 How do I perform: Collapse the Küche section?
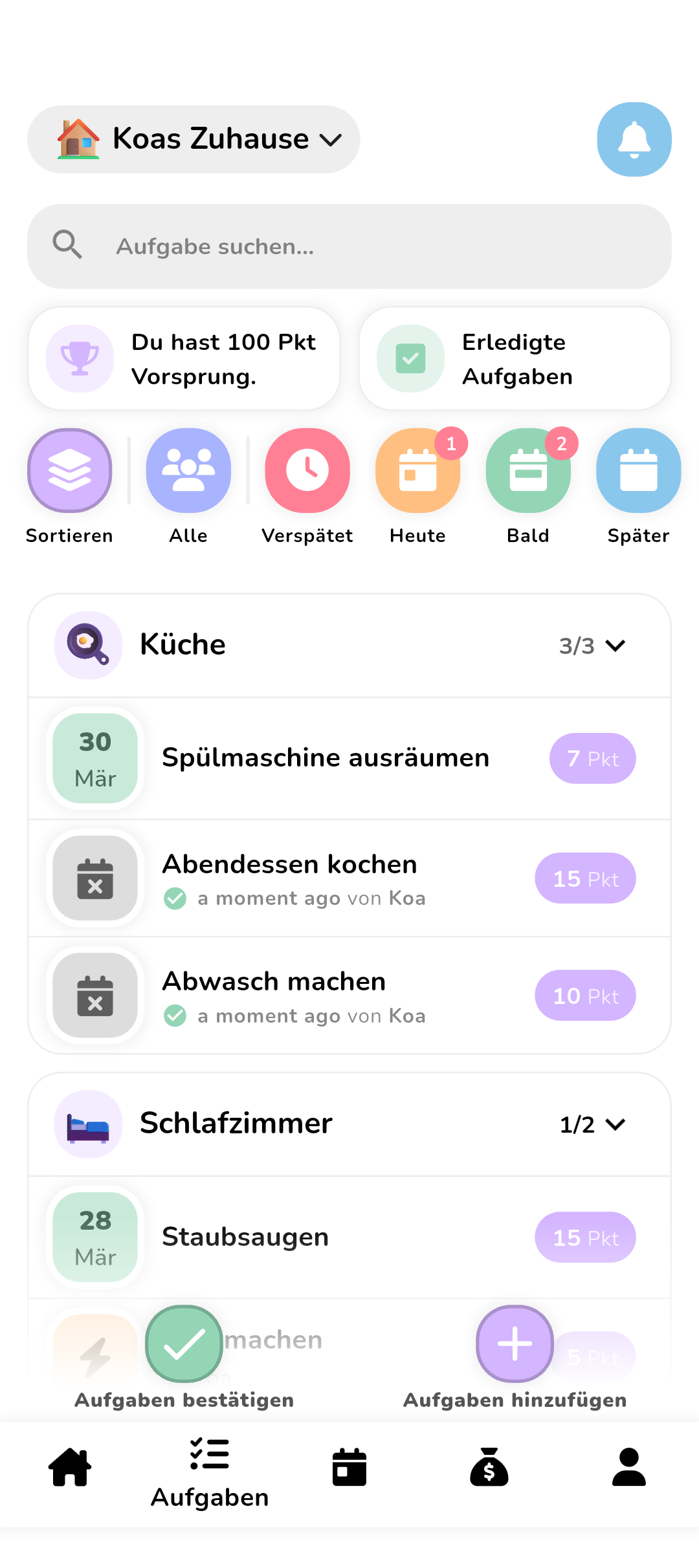tap(614, 644)
